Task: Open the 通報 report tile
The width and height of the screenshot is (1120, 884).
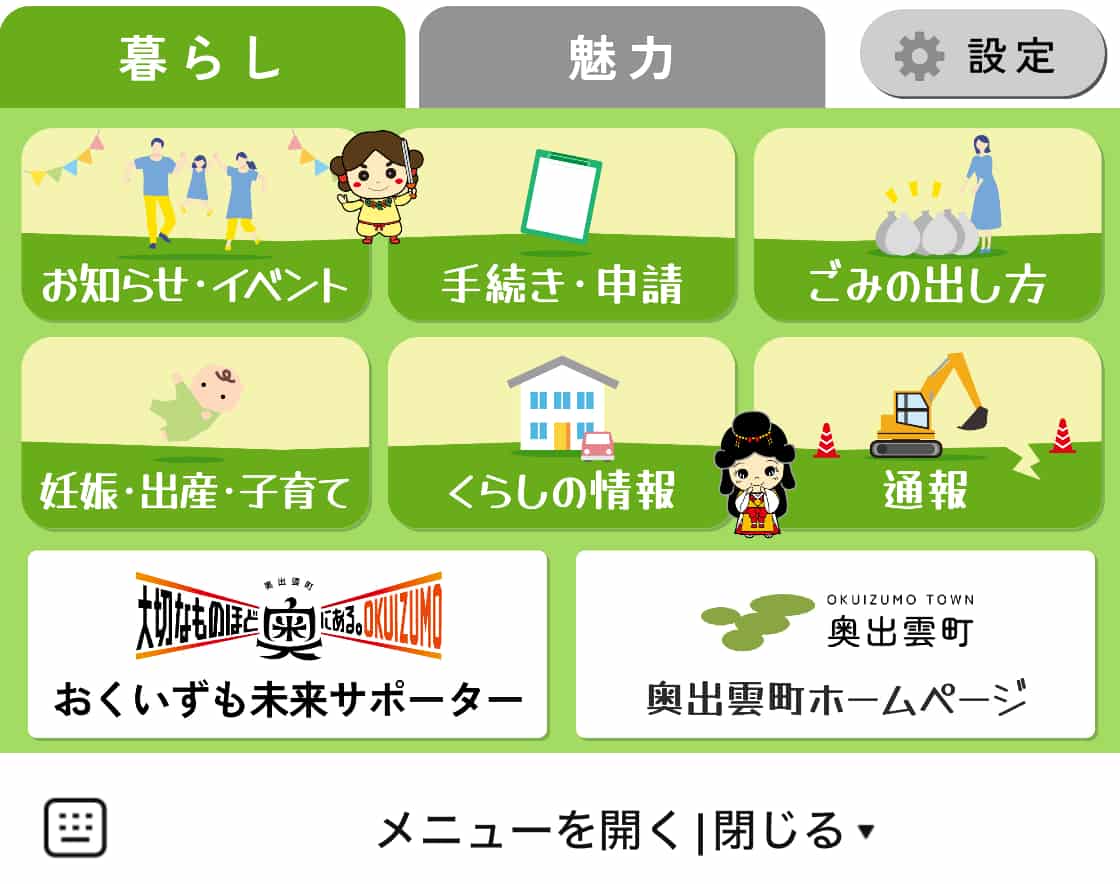Action: pyautogui.click(x=928, y=433)
